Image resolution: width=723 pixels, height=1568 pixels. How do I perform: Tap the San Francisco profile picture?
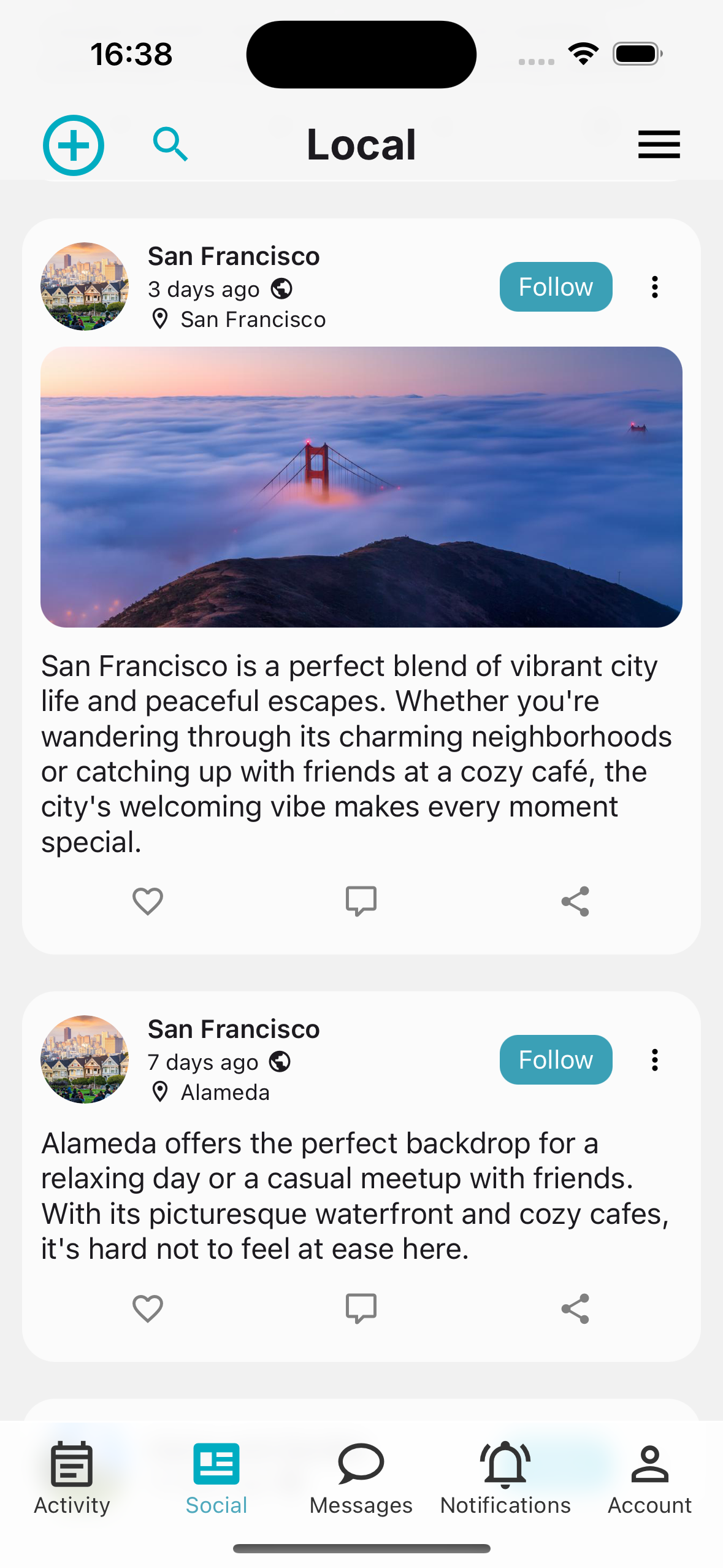85,286
